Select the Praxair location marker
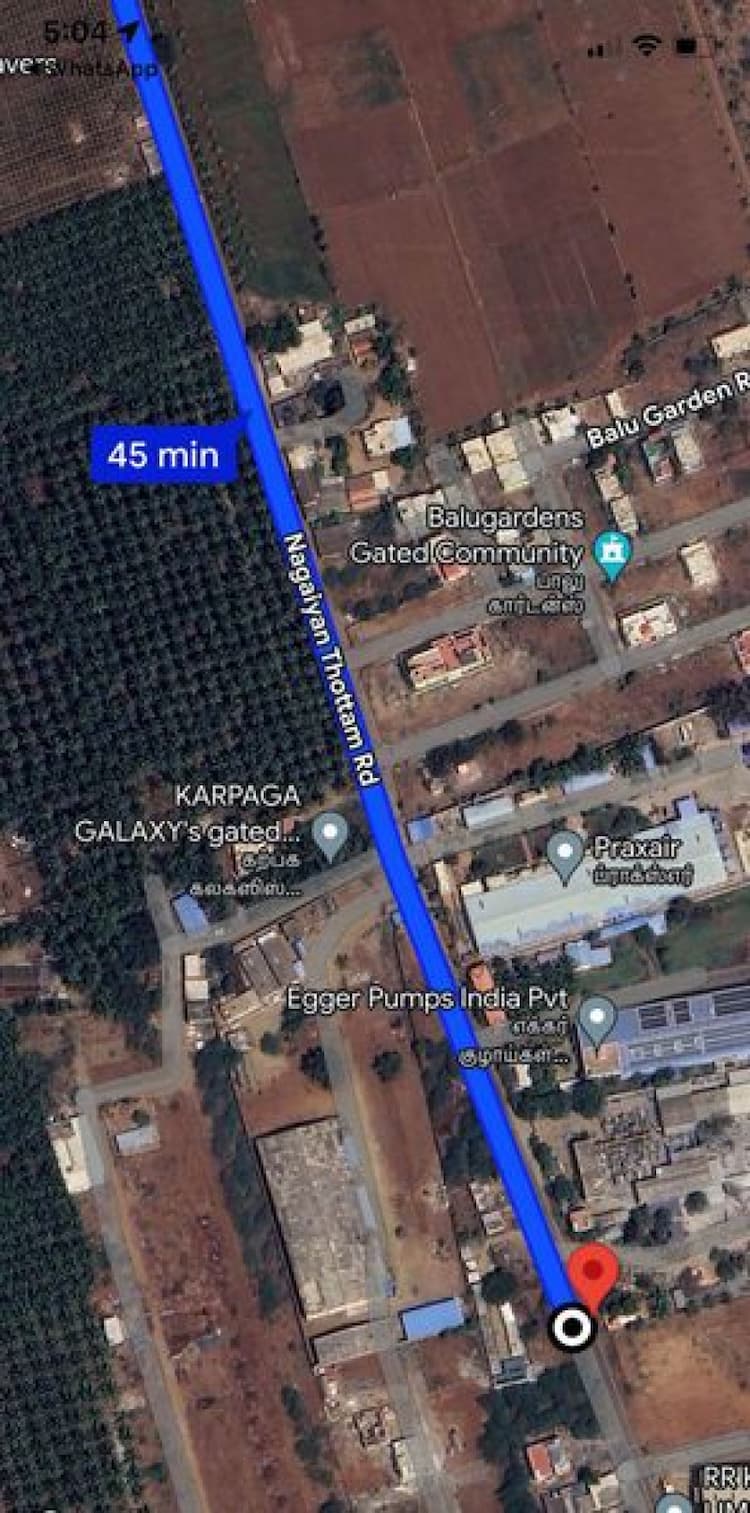 (567, 847)
